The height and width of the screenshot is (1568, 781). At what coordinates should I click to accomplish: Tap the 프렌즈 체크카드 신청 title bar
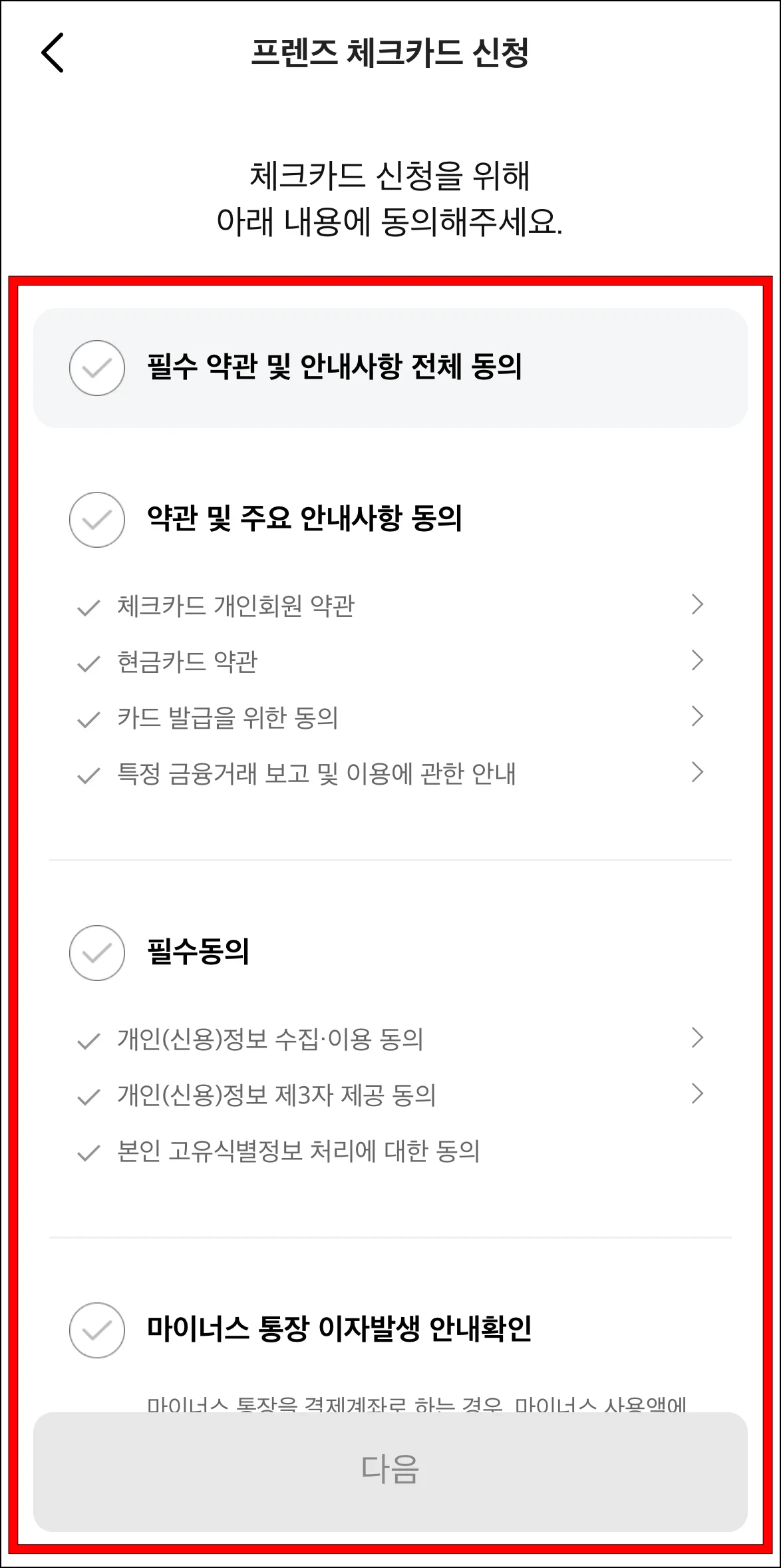pos(390,51)
